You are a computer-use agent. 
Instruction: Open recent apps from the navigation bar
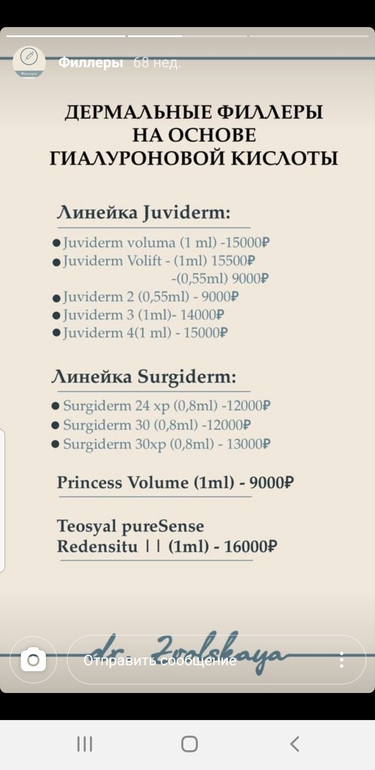pyautogui.click(x=84, y=744)
